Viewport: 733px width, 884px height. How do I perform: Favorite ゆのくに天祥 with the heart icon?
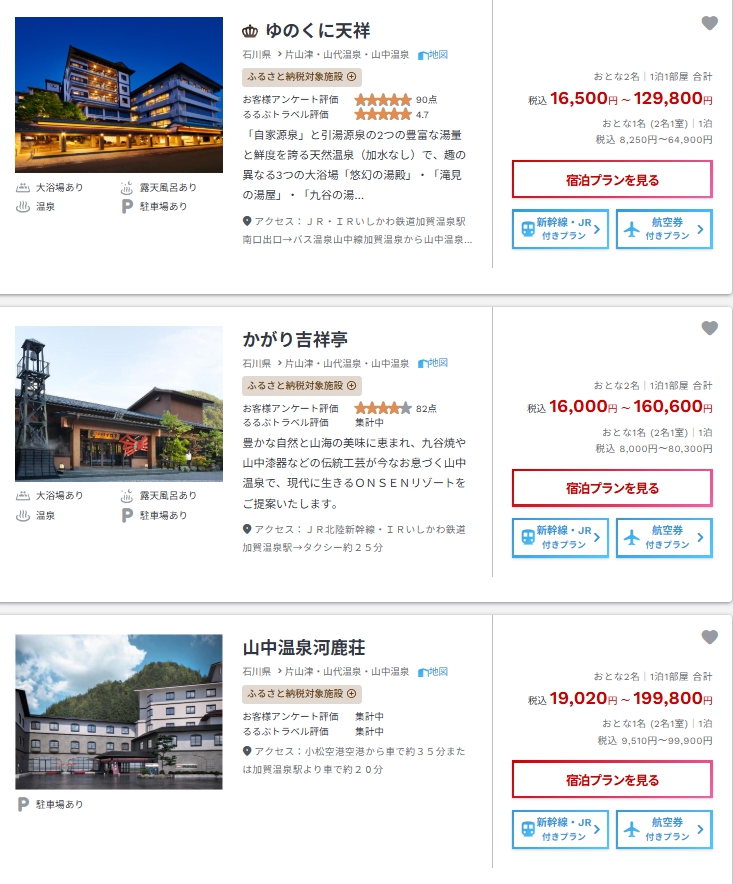click(709, 24)
